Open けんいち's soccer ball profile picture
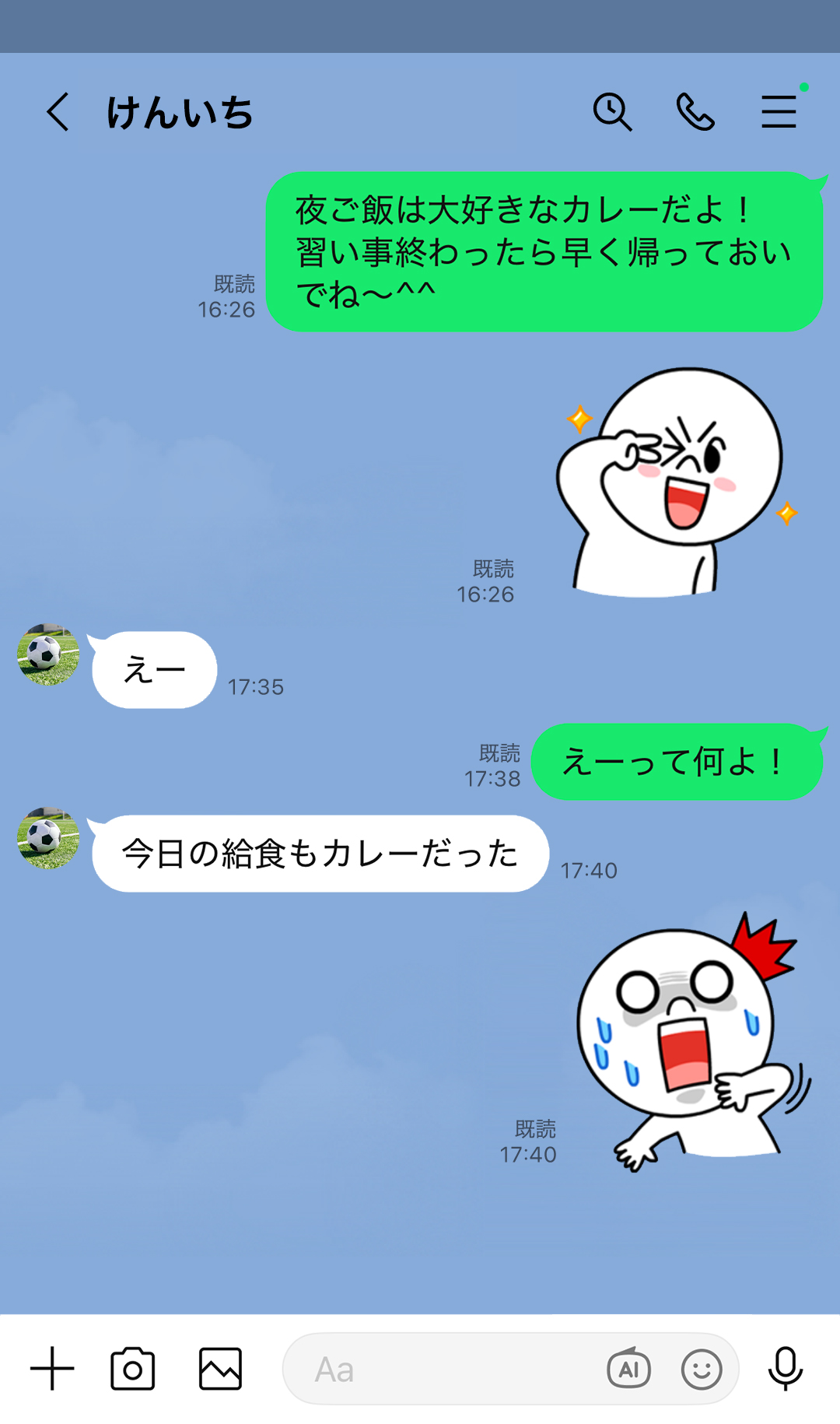 (47, 656)
